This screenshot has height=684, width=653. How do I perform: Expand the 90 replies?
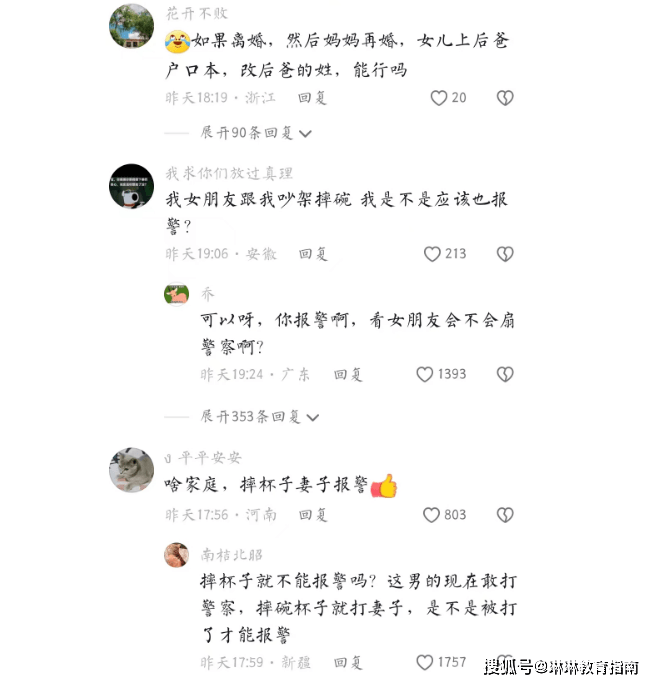[257, 132]
